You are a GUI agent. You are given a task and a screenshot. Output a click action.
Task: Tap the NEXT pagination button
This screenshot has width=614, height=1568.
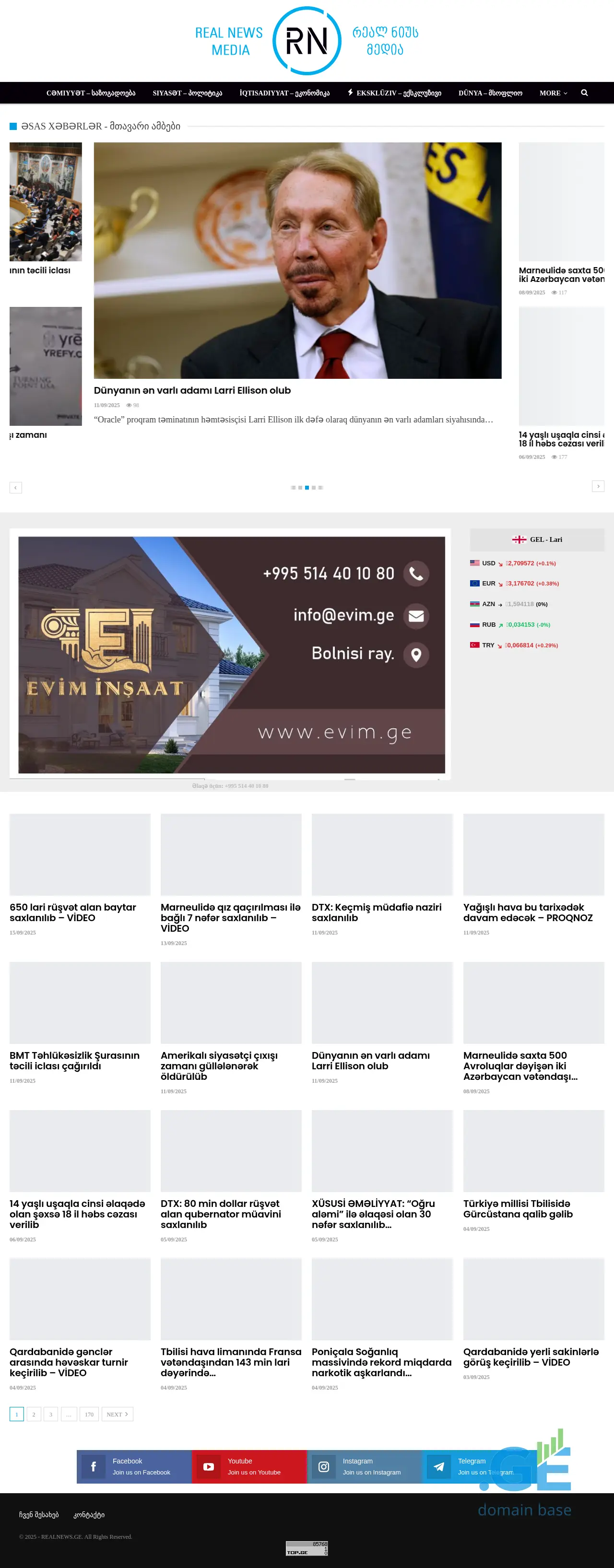[117, 1414]
